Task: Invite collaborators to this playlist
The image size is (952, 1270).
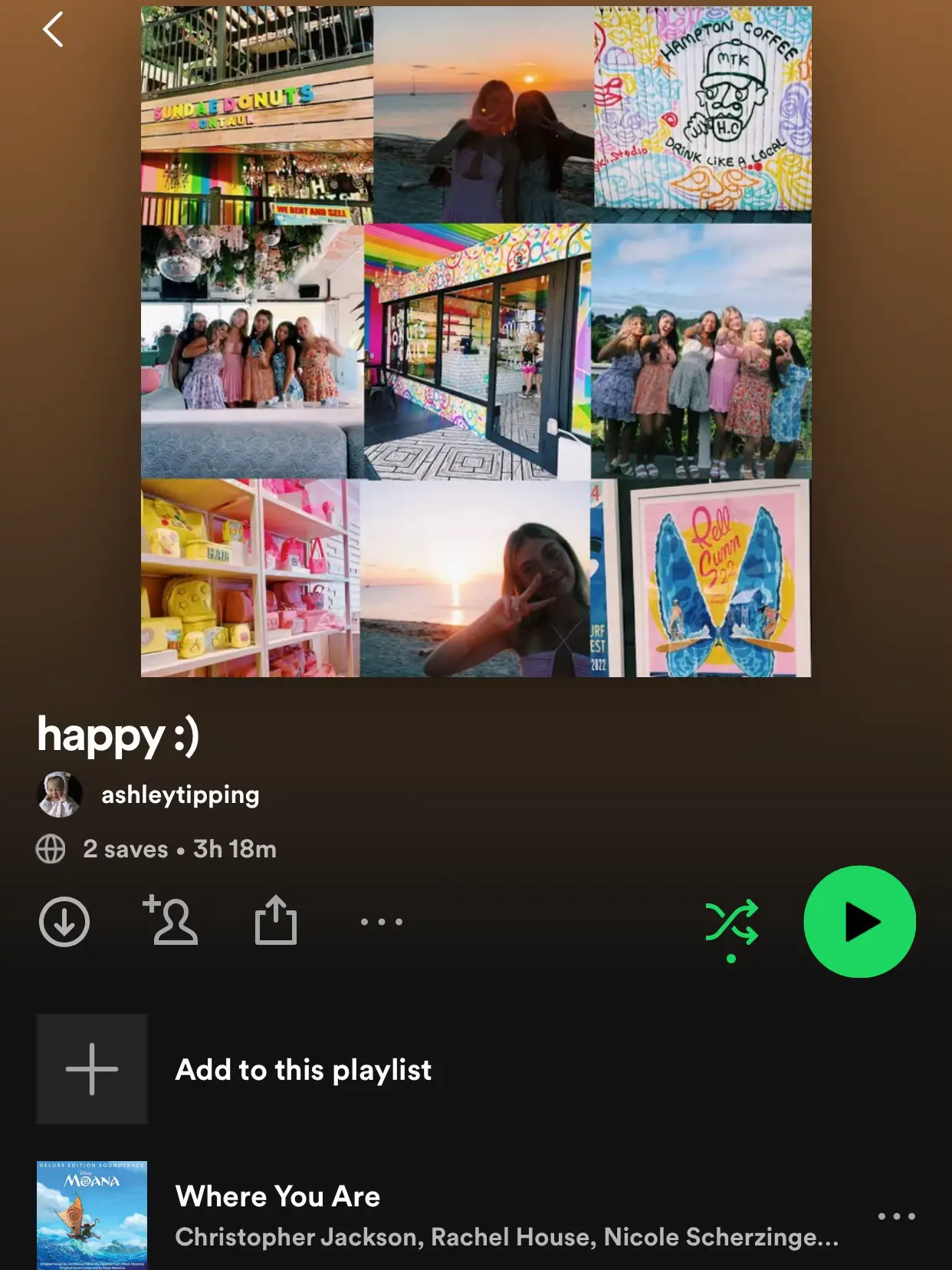Action: coord(170,920)
